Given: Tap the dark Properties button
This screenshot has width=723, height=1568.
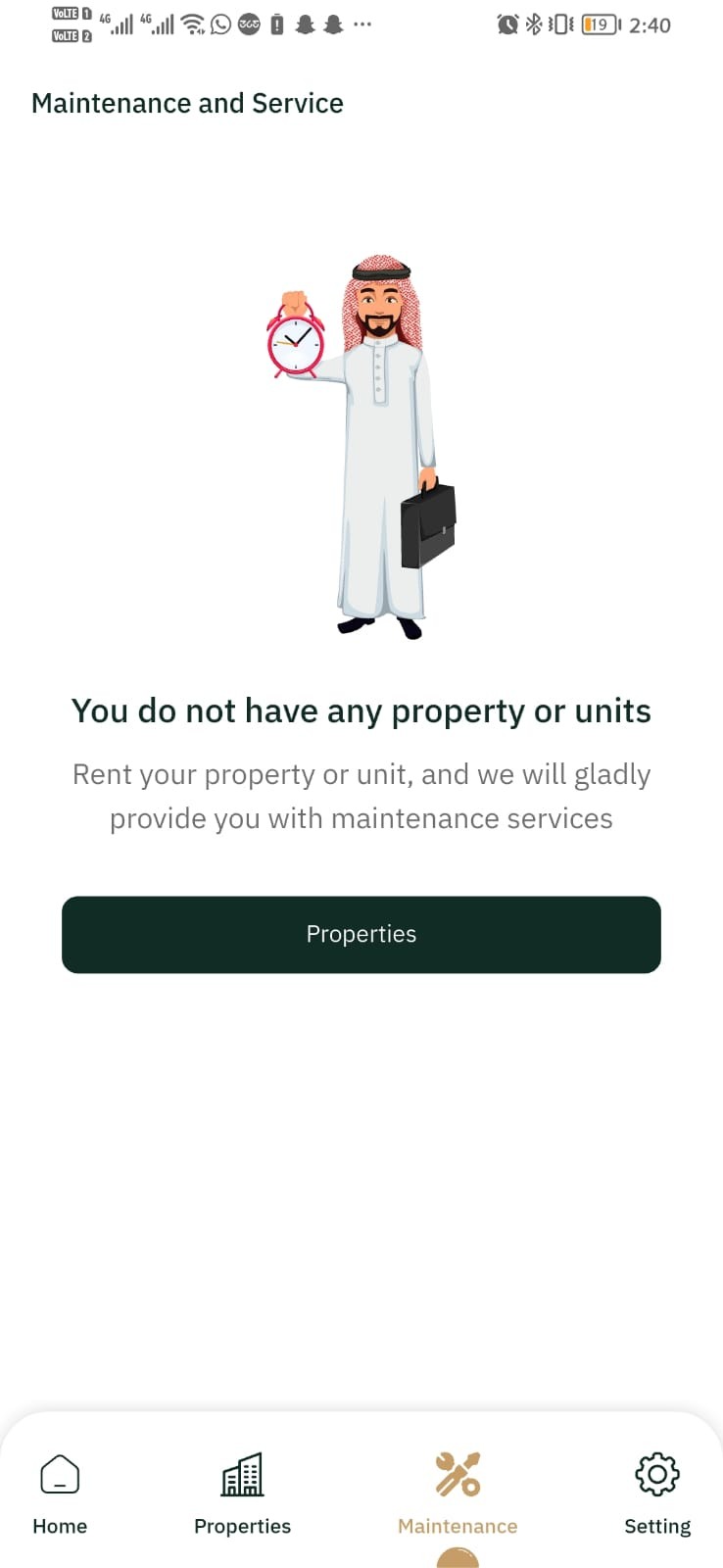Looking at the screenshot, I should pyautogui.click(x=361, y=934).
